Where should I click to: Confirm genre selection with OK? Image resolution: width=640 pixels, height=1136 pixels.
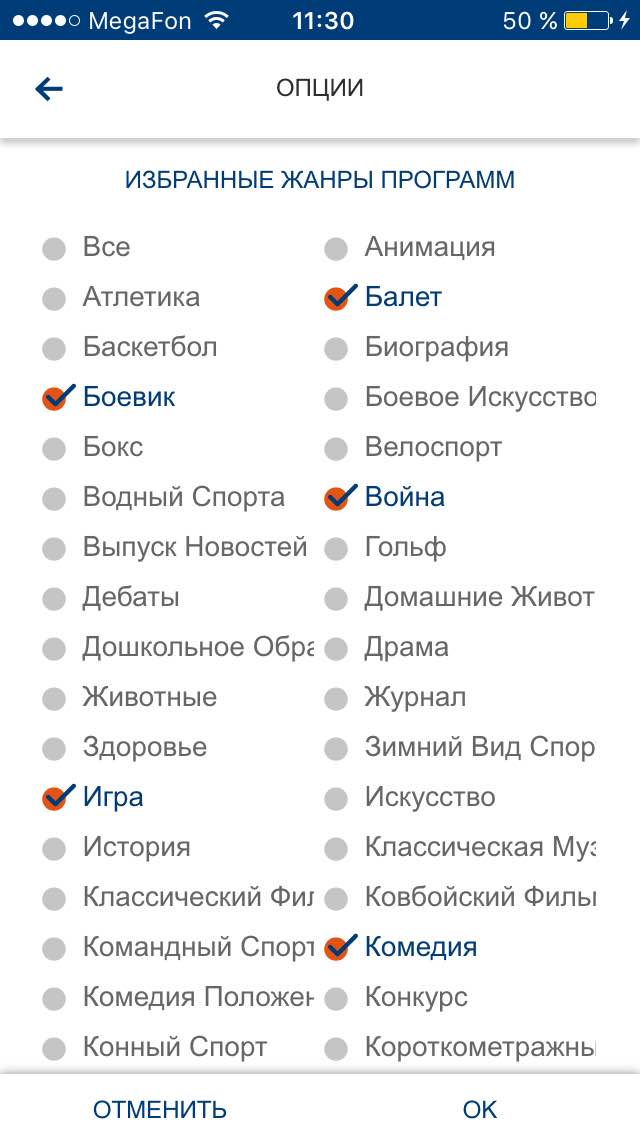point(480,1109)
